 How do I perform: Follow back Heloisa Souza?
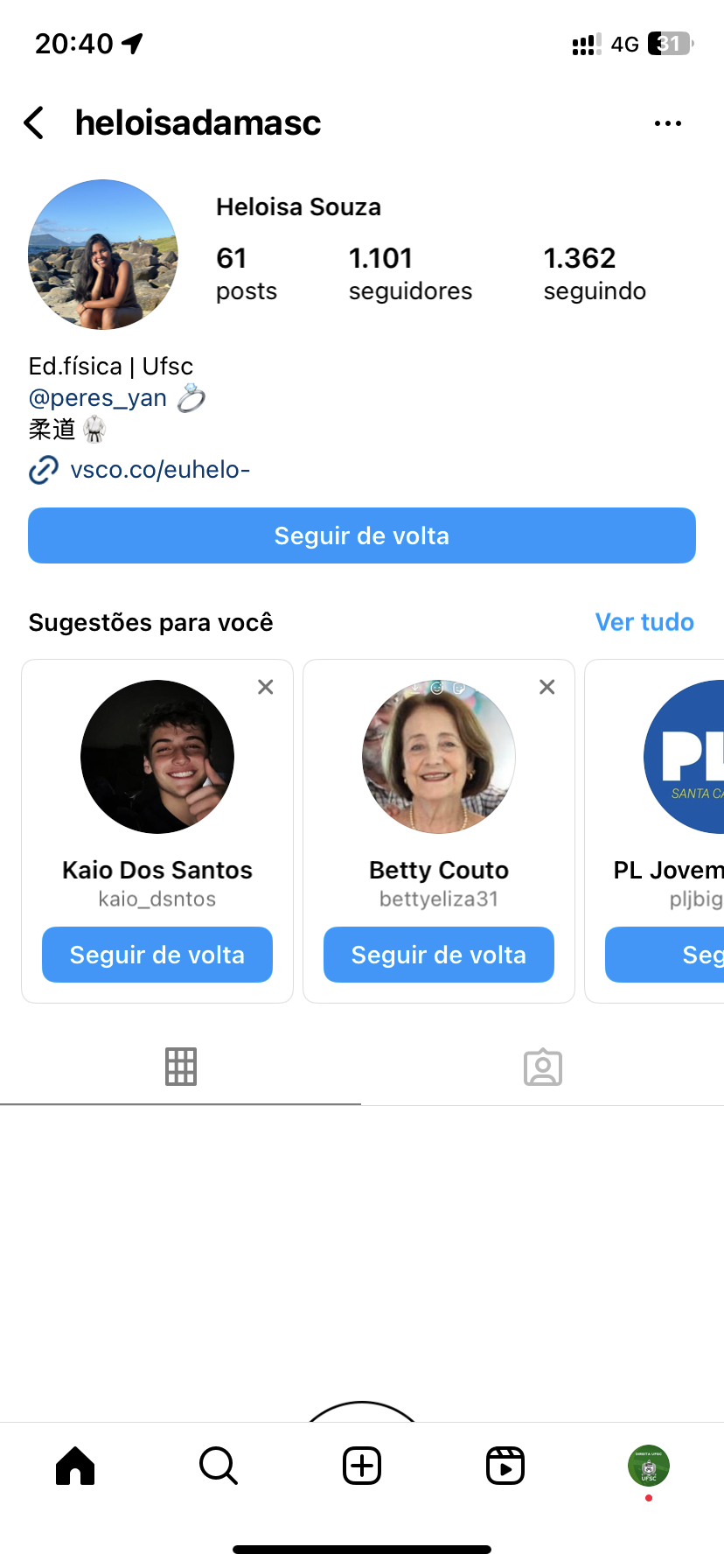[x=362, y=535]
